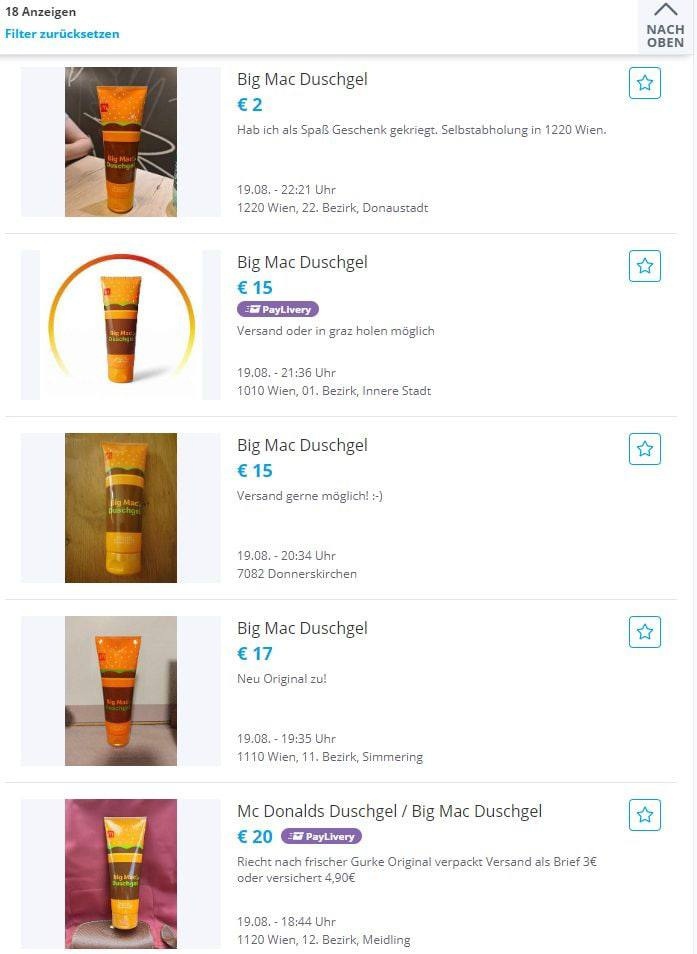
Task: Open the €15 listing with Graz pickup
Action: [302, 262]
